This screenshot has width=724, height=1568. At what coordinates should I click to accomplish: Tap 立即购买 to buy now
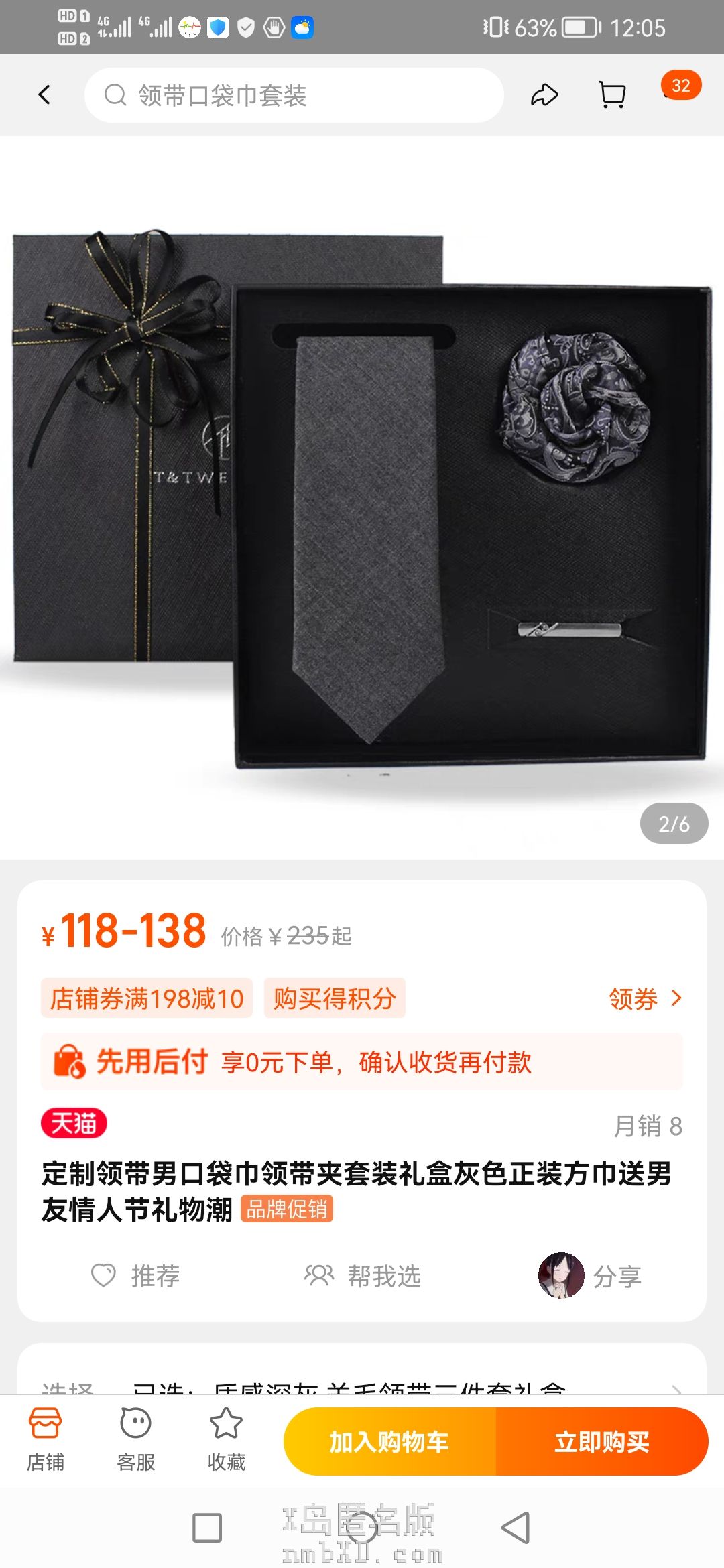pos(602,1442)
